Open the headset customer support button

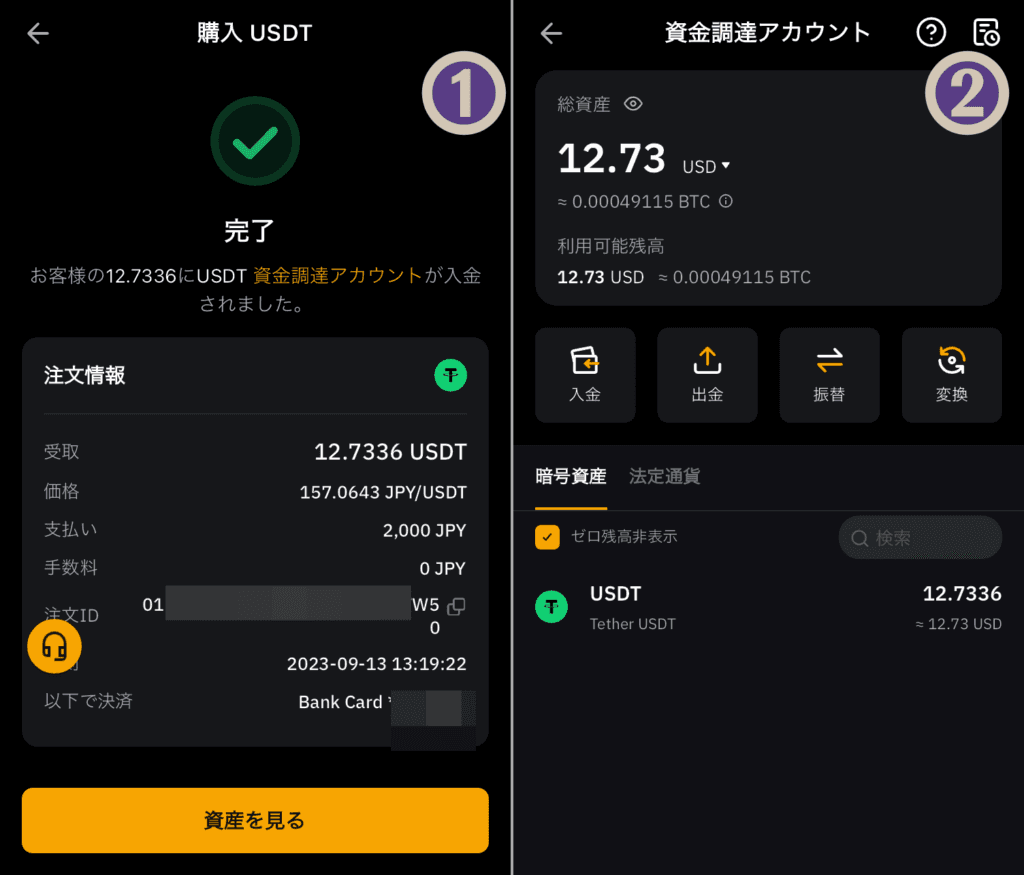tap(54, 647)
